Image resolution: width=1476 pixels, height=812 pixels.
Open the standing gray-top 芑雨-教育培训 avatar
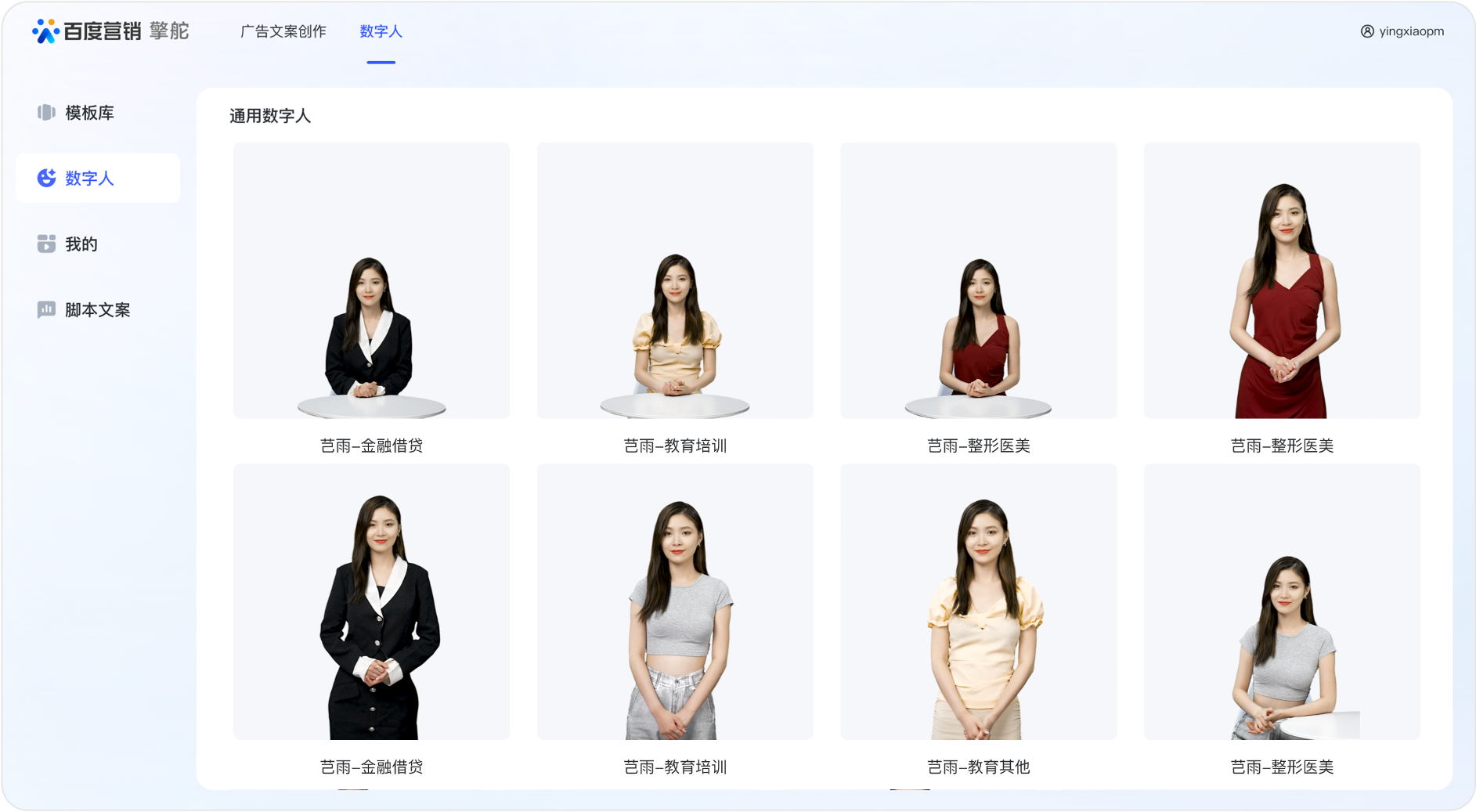coord(675,601)
